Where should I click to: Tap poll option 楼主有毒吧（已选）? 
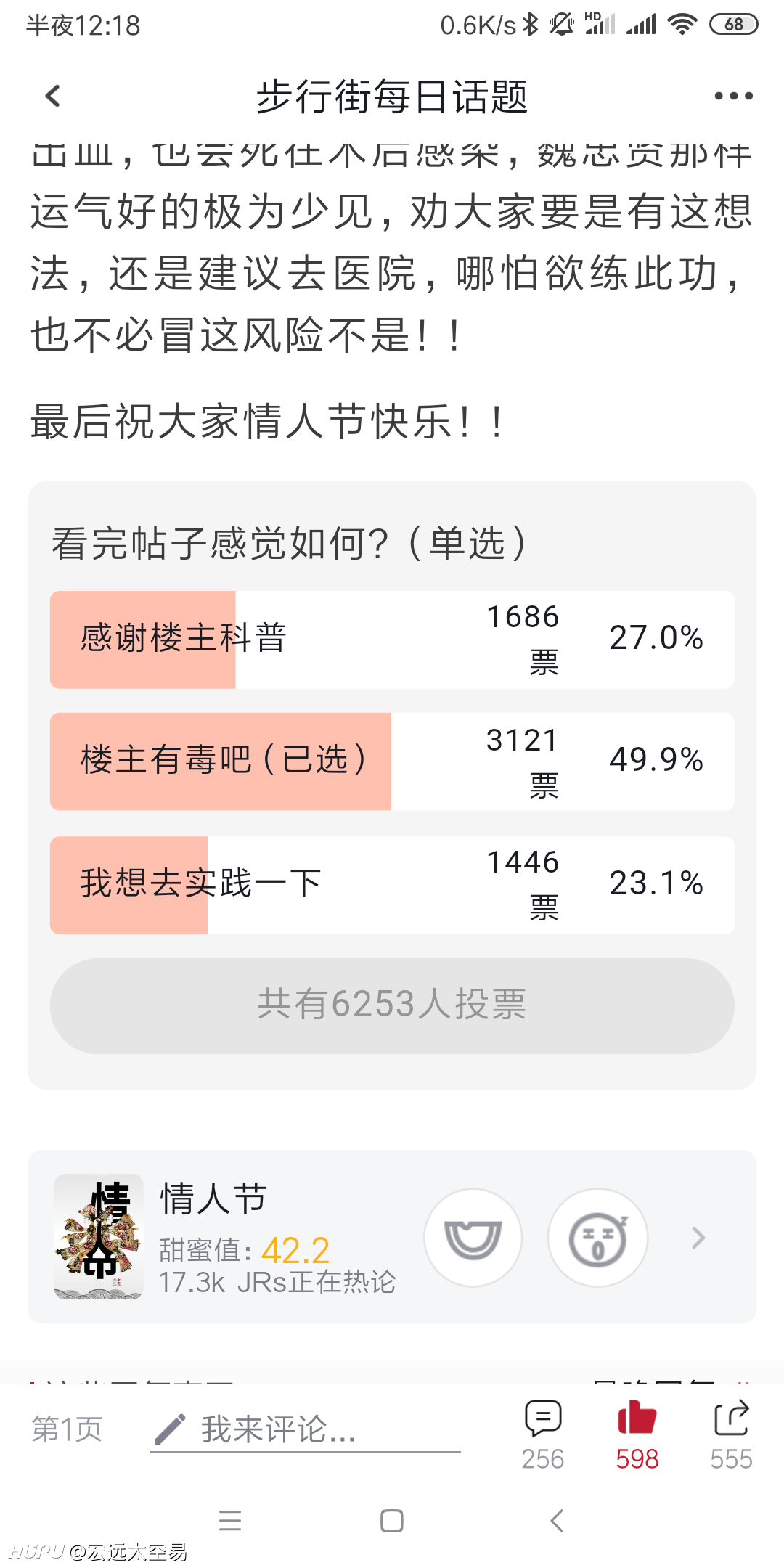coord(392,761)
